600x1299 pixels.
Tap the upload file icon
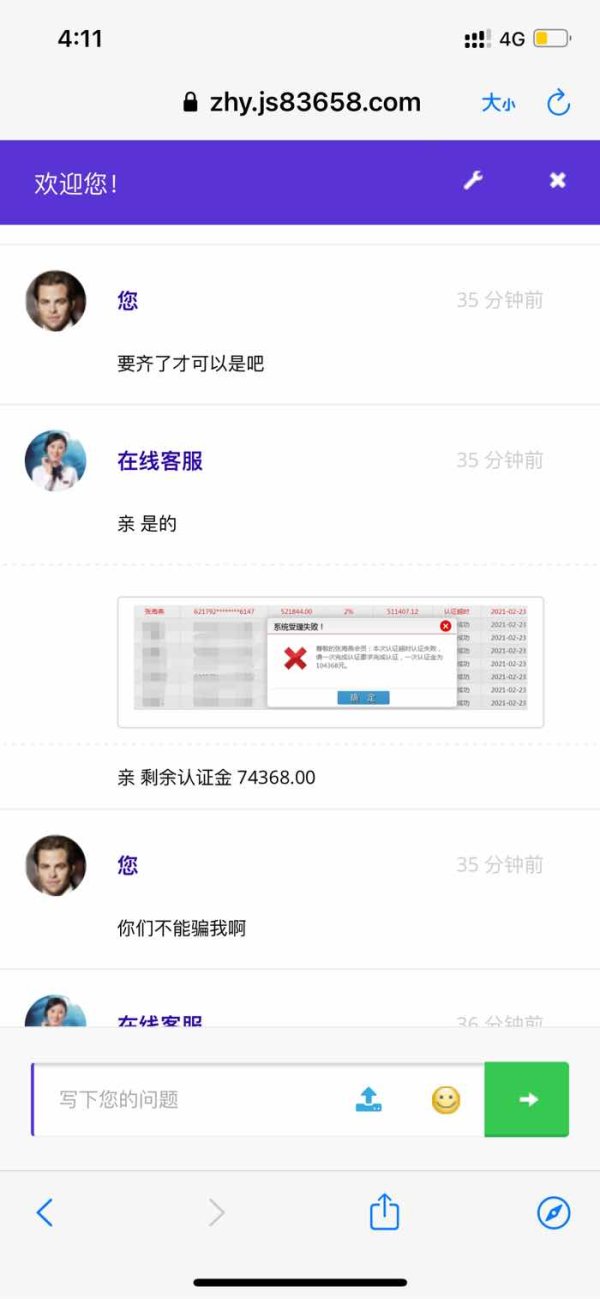coord(369,1100)
